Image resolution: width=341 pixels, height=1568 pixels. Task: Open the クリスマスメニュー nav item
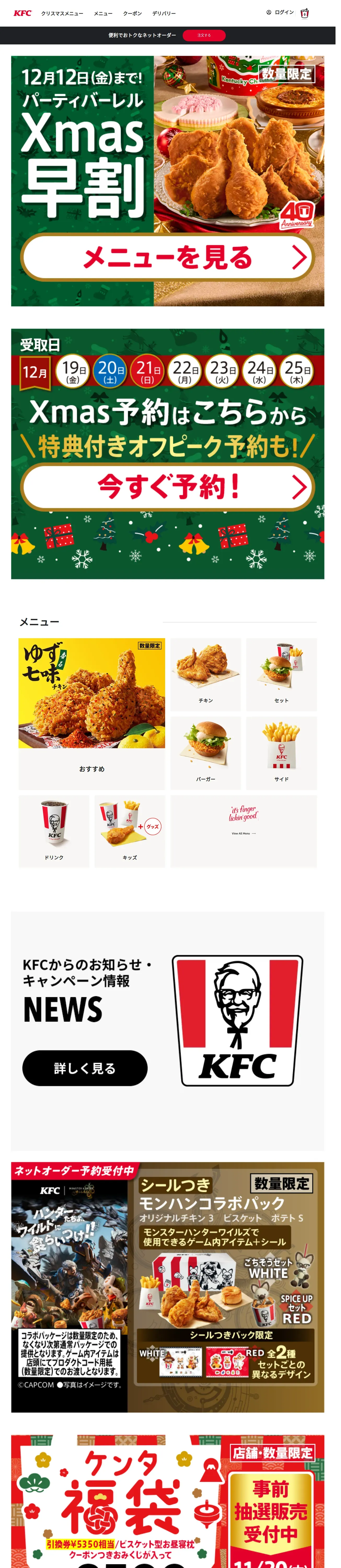[63, 13]
